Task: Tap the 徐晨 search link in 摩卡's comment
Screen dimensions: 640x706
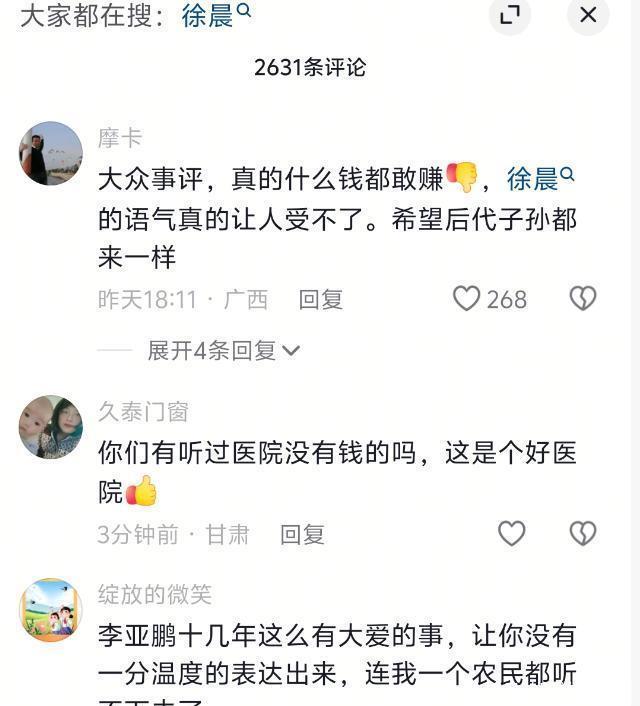Action: pyautogui.click(x=540, y=179)
